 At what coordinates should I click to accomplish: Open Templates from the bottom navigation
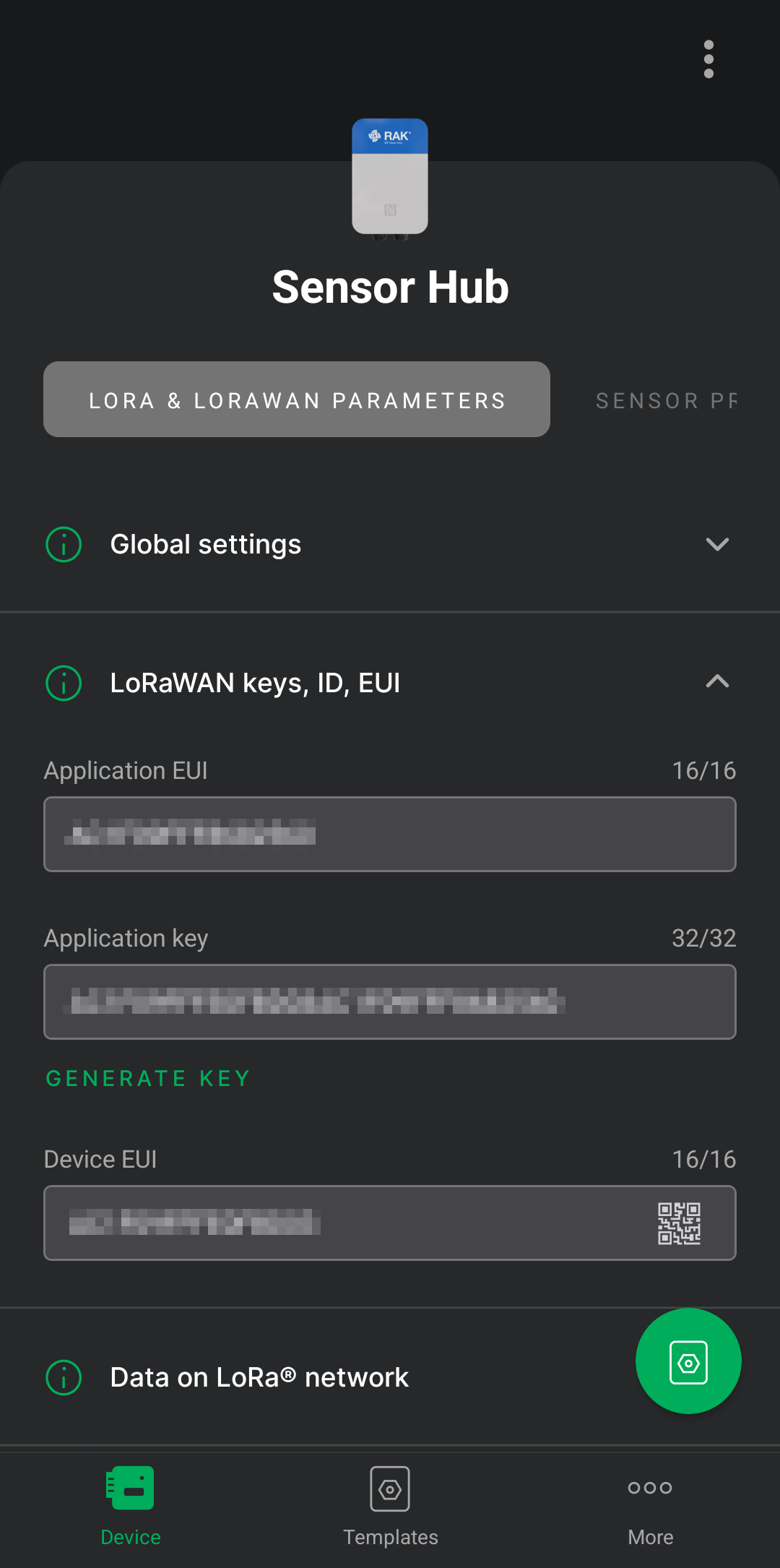coord(390,1503)
